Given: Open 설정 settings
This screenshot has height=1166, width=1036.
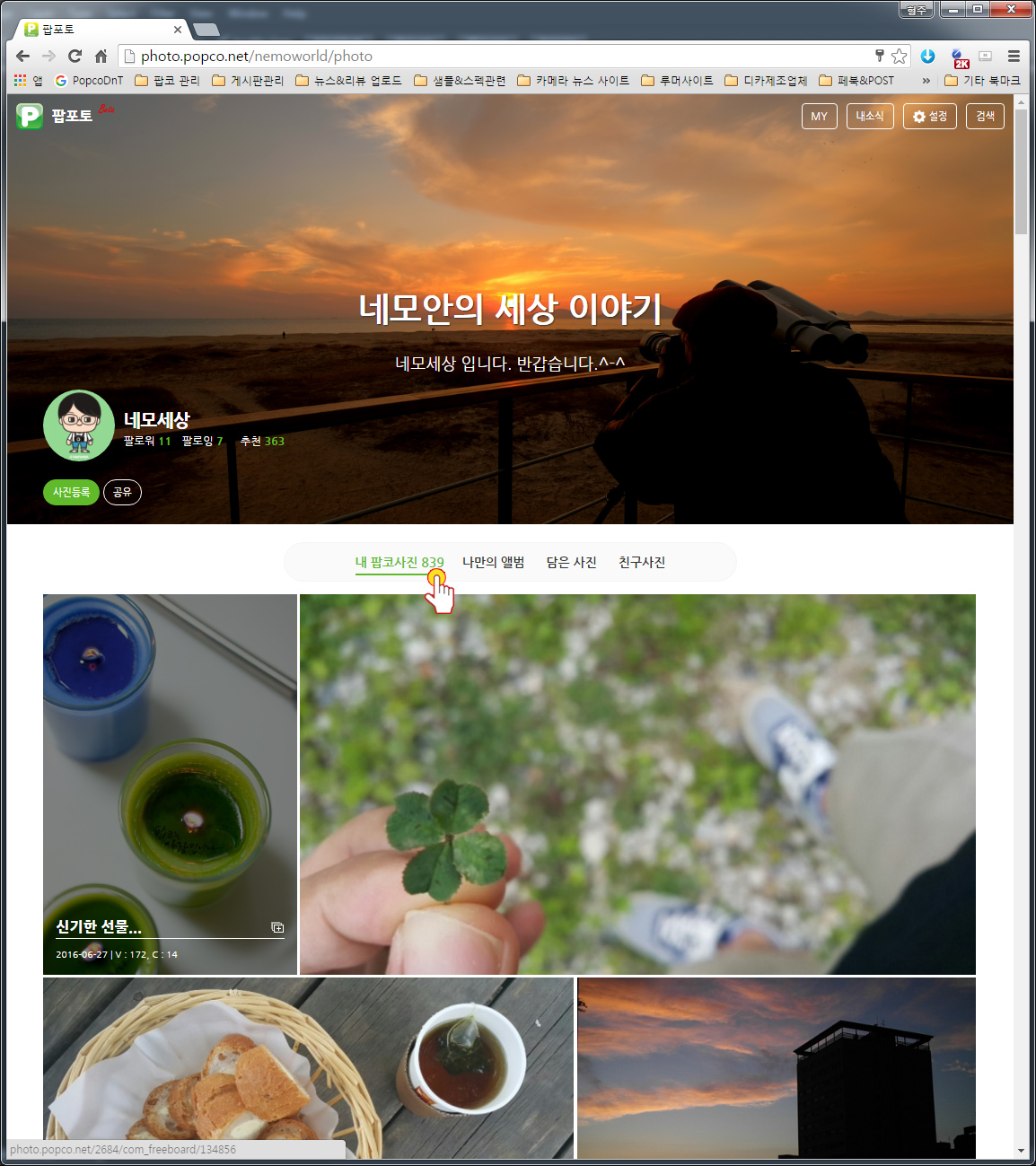Looking at the screenshot, I should 929,117.
